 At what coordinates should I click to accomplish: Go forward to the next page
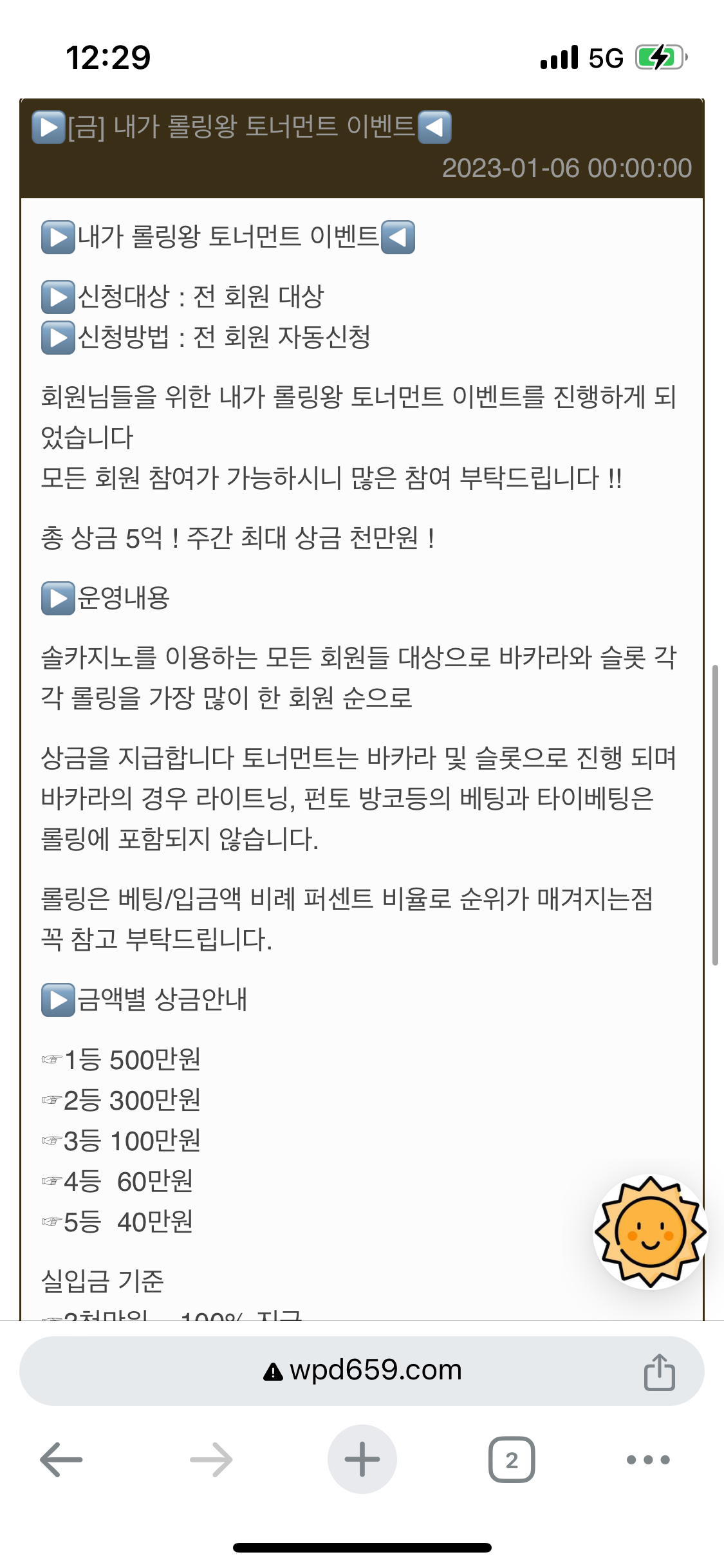click(211, 1459)
